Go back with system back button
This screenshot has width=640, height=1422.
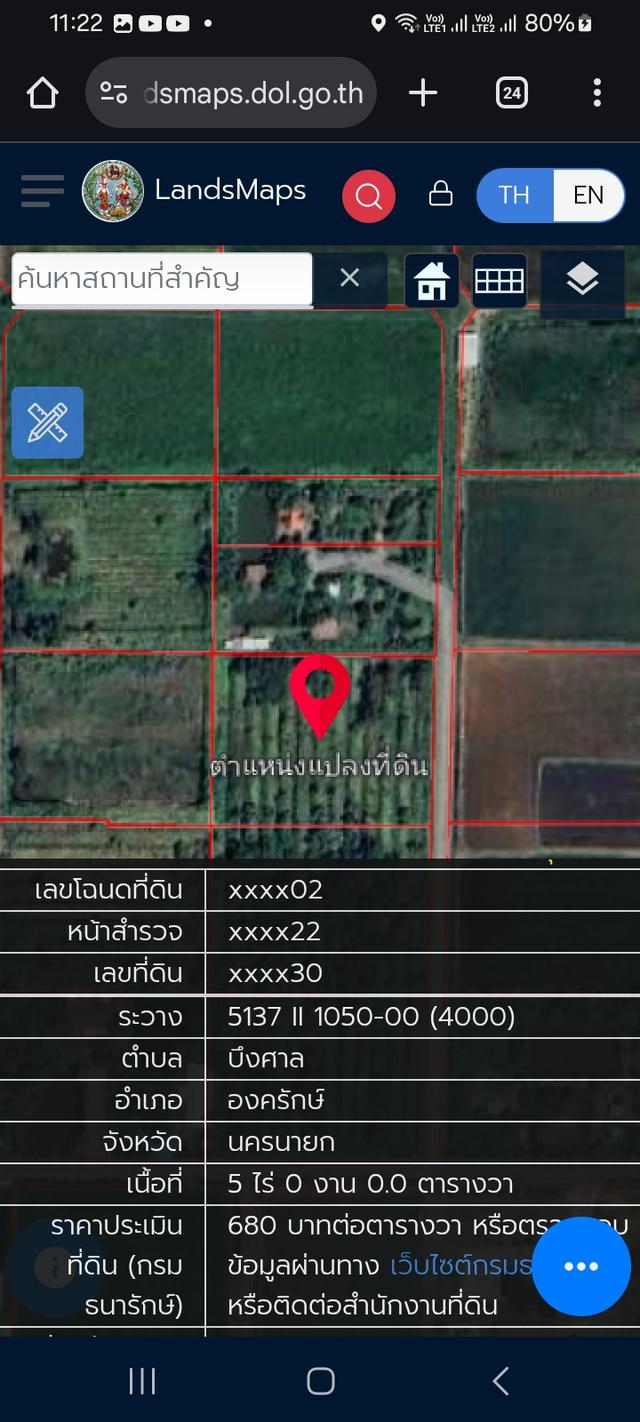(x=501, y=1381)
